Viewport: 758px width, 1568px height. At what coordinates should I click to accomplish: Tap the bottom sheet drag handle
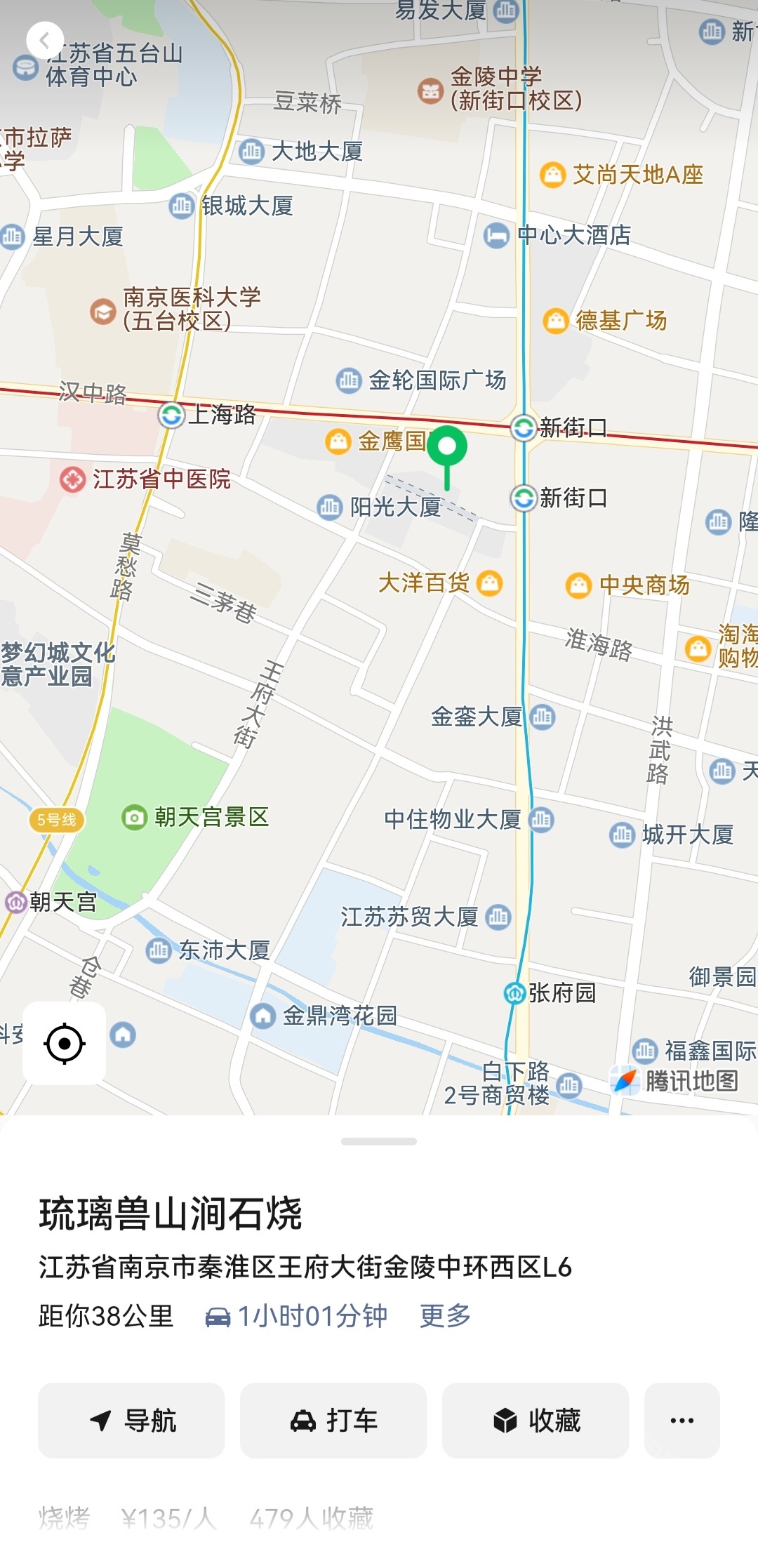point(379,1142)
